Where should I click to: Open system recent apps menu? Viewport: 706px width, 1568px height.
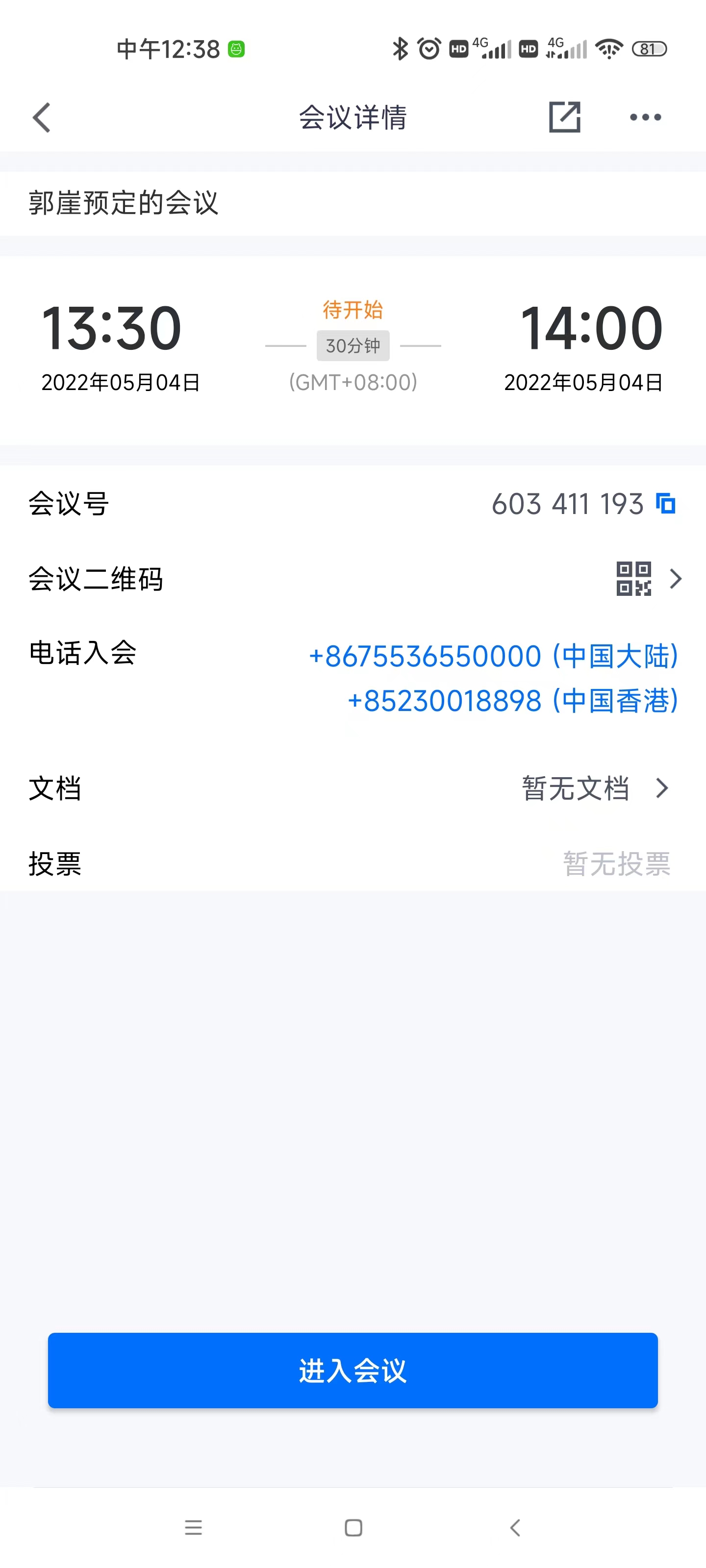pyautogui.click(x=193, y=1528)
